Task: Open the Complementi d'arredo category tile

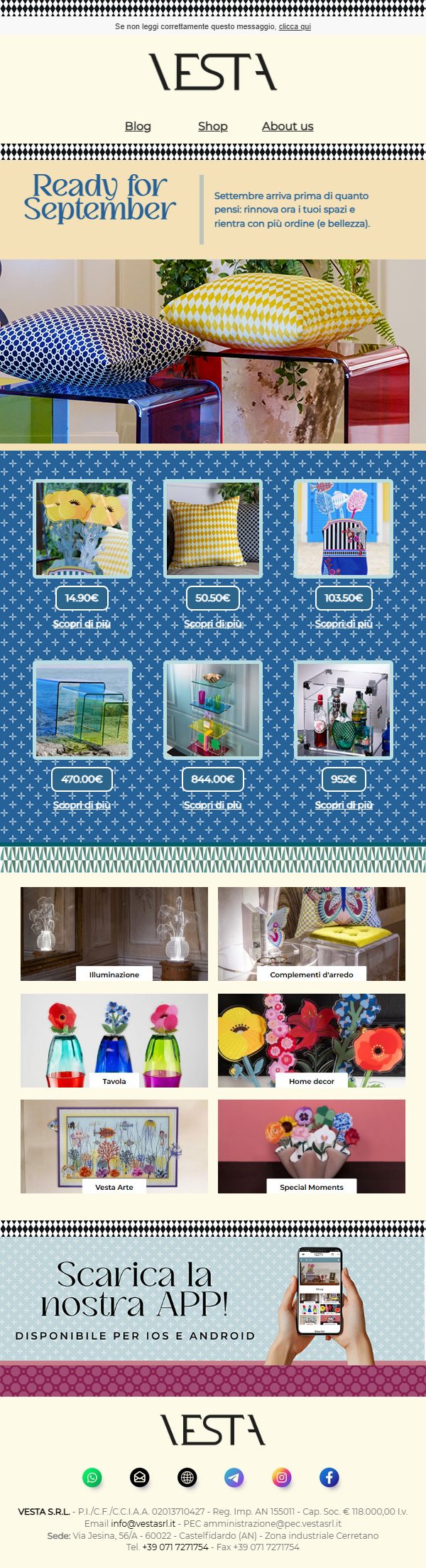Action: pyautogui.click(x=312, y=933)
